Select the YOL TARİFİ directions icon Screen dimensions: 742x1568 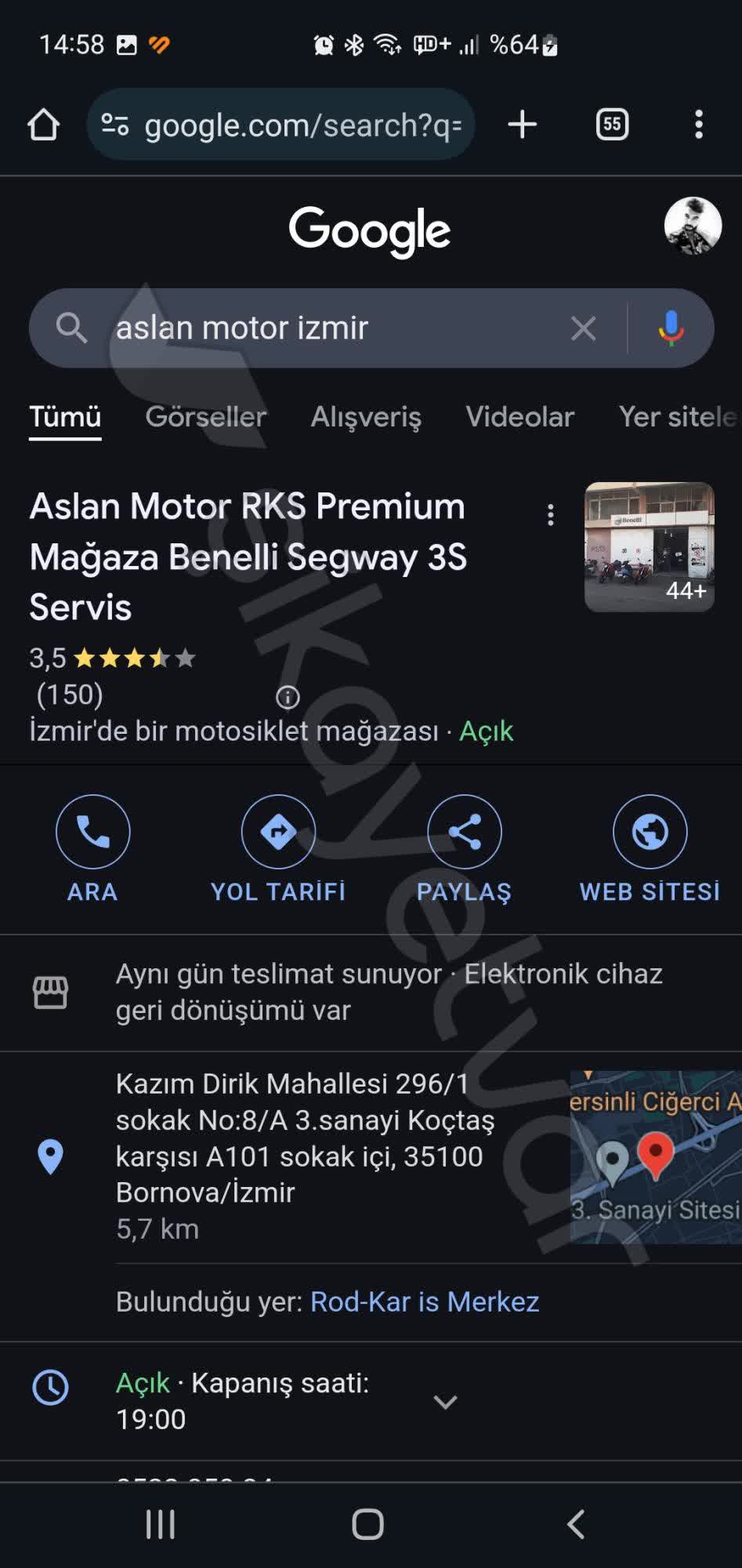click(x=278, y=831)
